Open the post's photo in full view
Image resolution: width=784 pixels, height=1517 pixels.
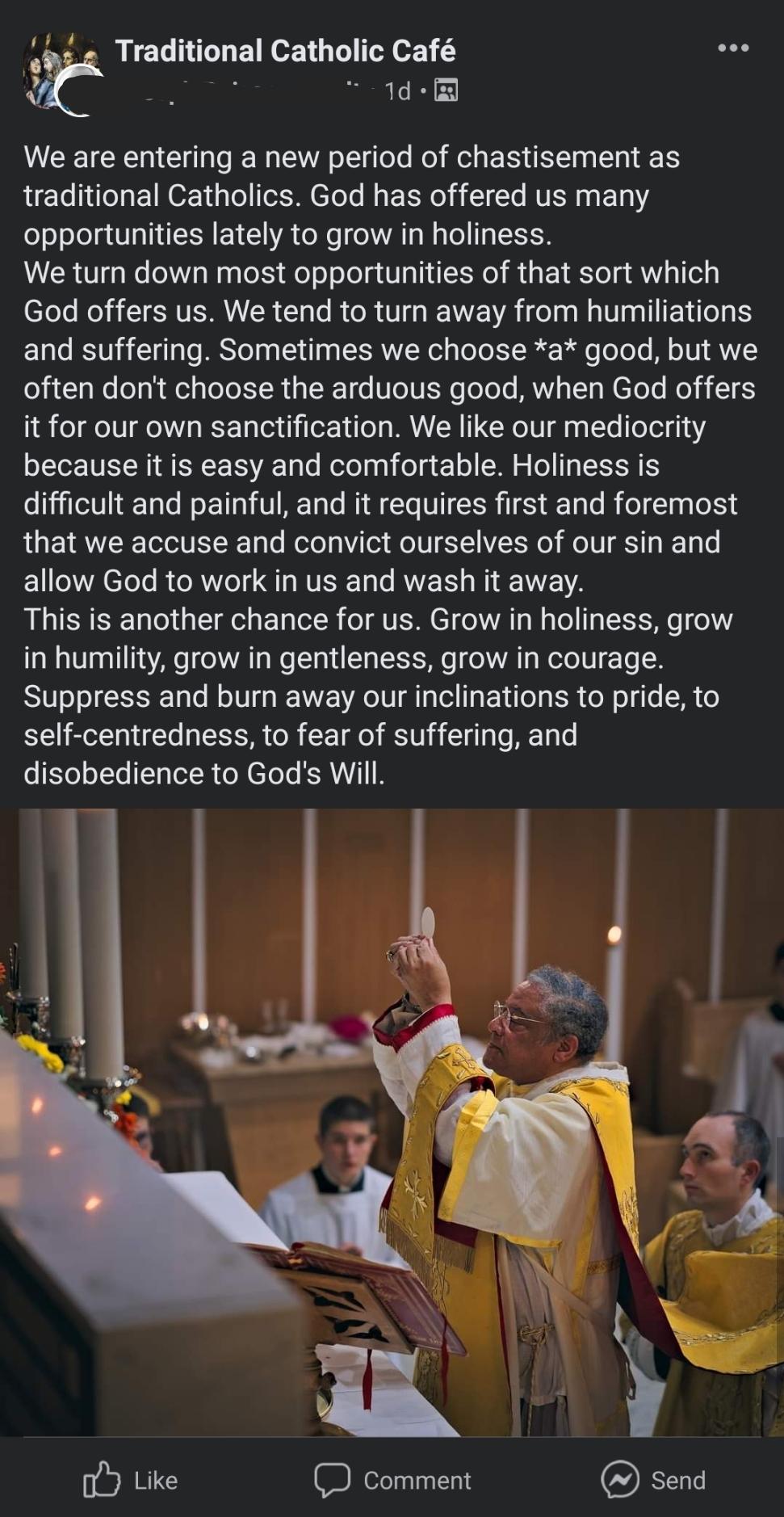[x=392, y=1122]
